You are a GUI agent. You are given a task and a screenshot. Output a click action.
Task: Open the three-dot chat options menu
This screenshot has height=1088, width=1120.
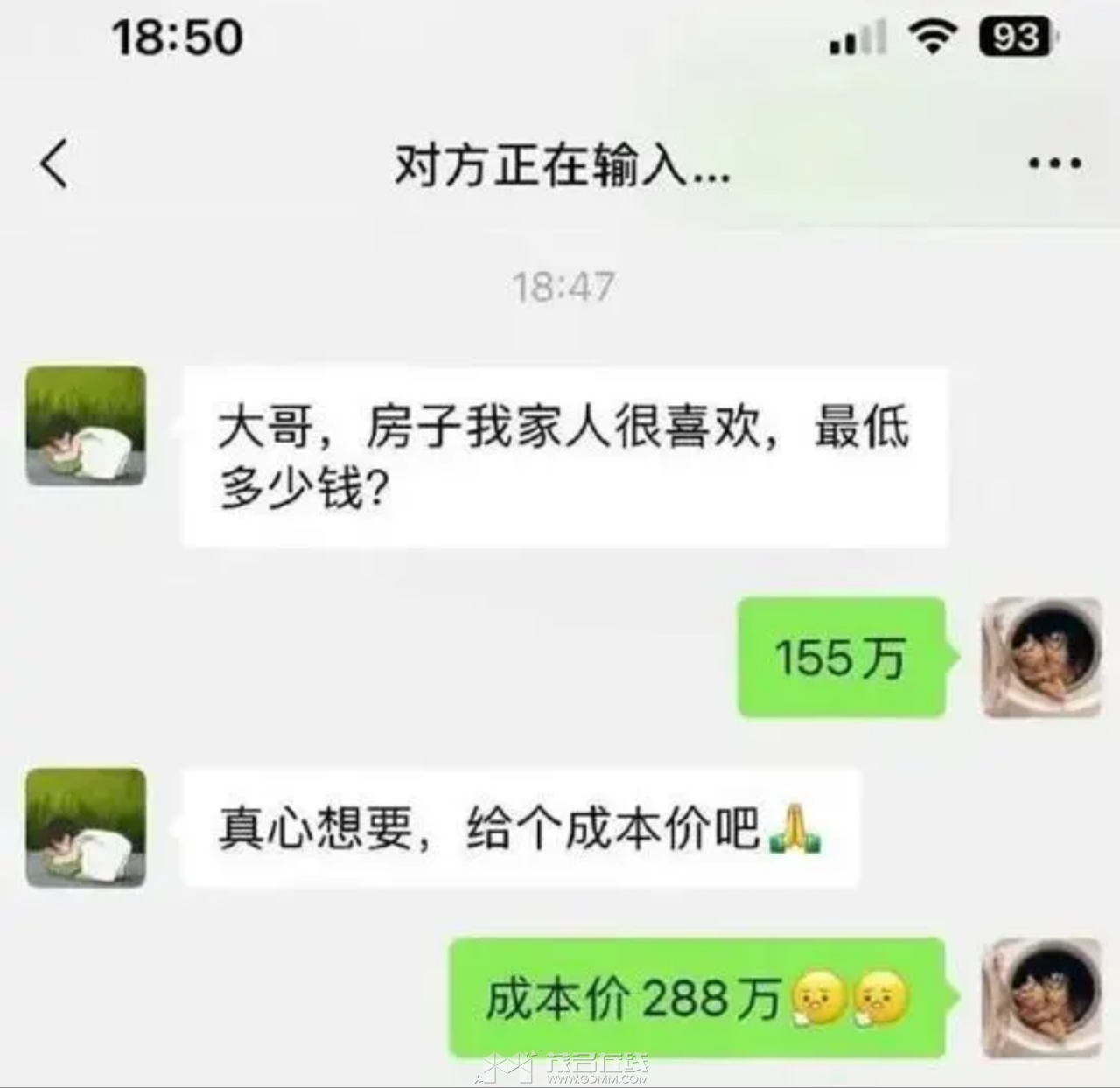click(1054, 164)
